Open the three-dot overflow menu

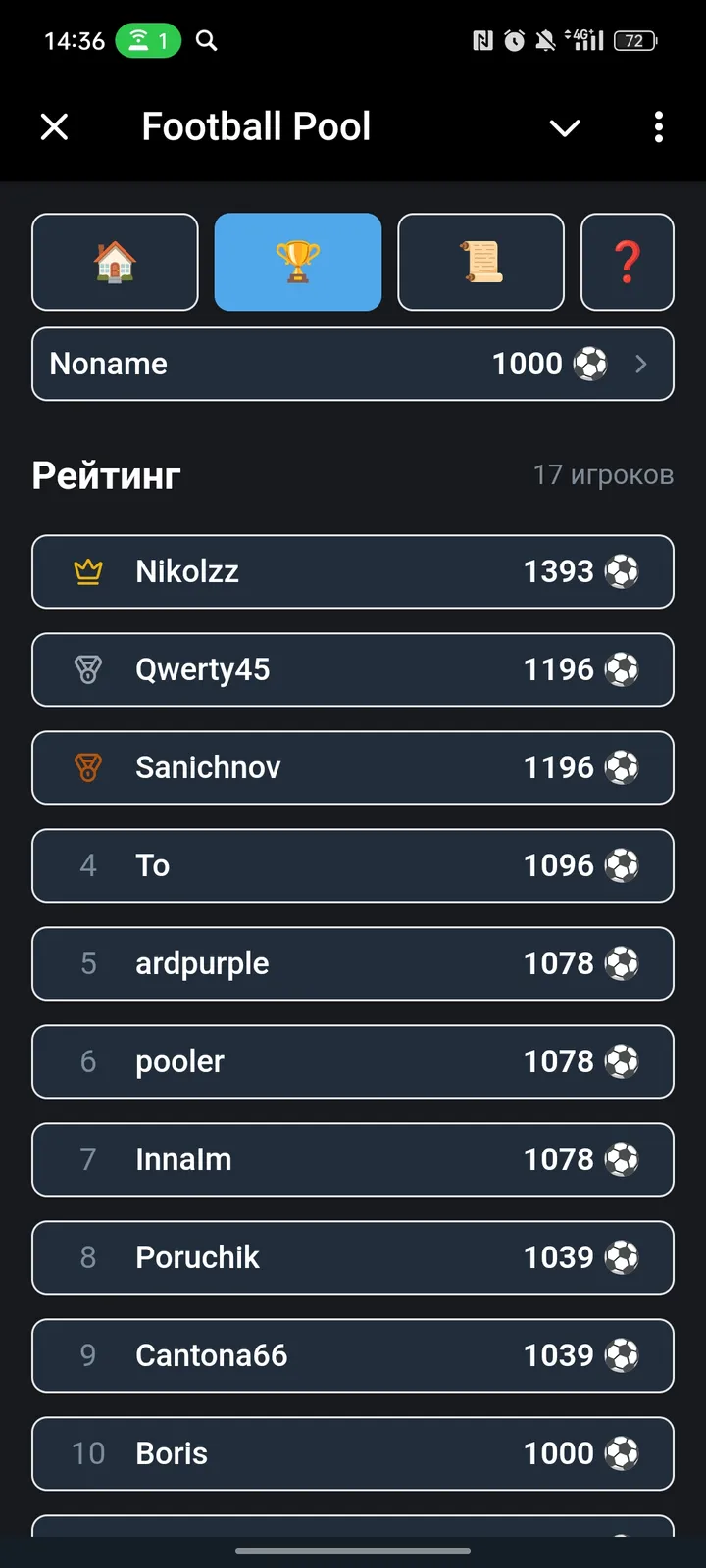coord(658,127)
